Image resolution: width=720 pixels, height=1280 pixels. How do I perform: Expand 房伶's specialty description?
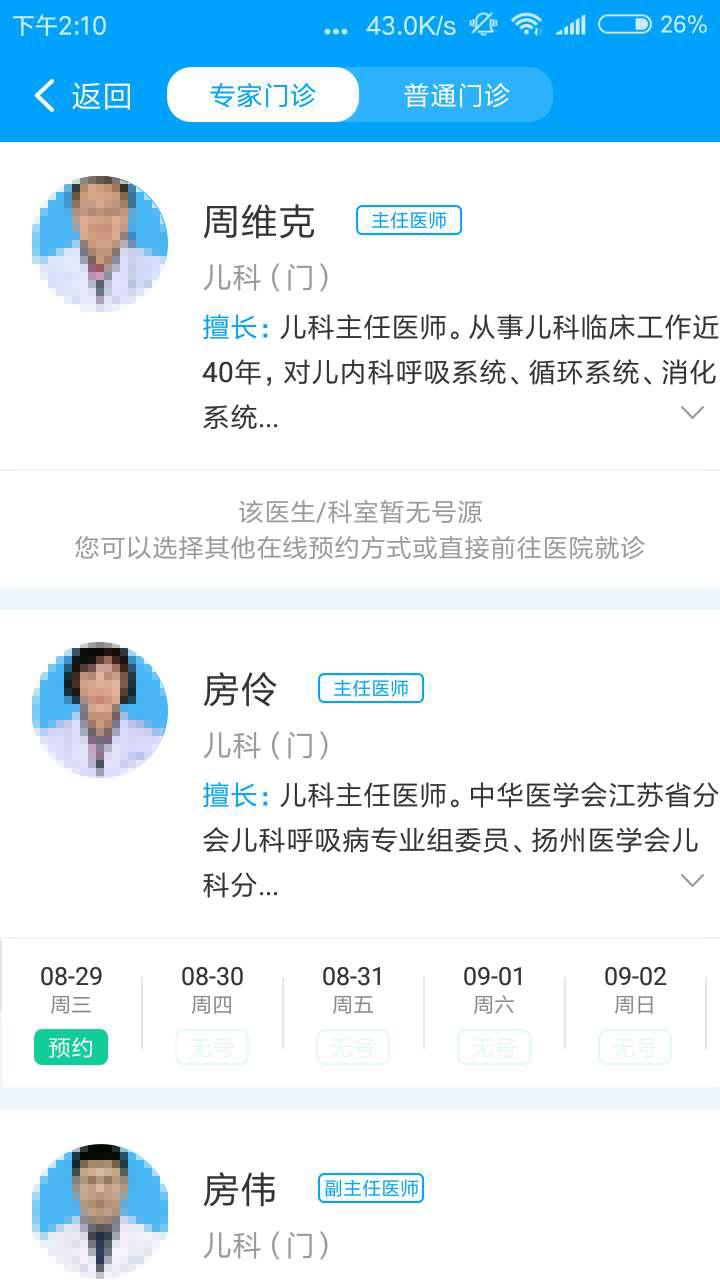pyautogui.click(x=692, y=881)
